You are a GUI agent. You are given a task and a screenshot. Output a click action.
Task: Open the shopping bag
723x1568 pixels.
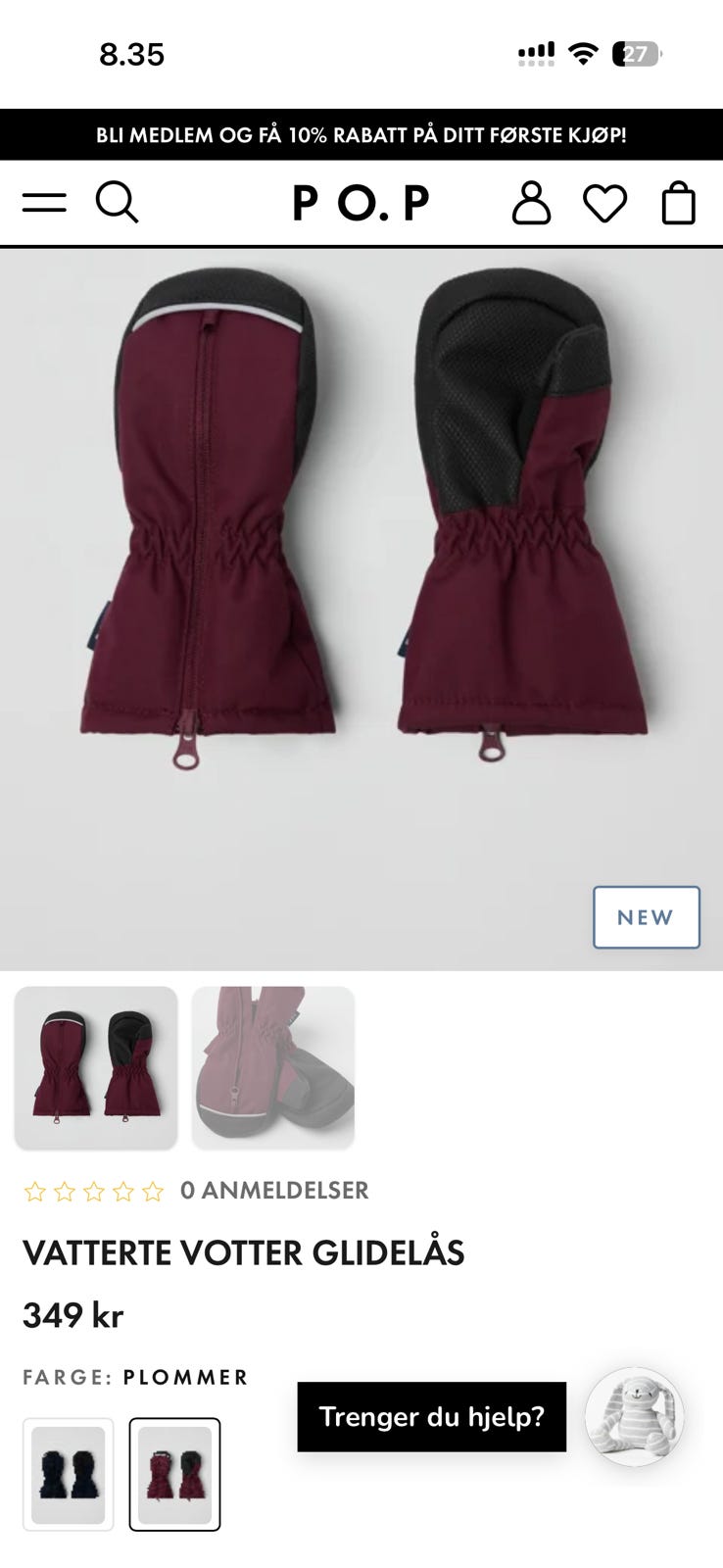point(678,203)
